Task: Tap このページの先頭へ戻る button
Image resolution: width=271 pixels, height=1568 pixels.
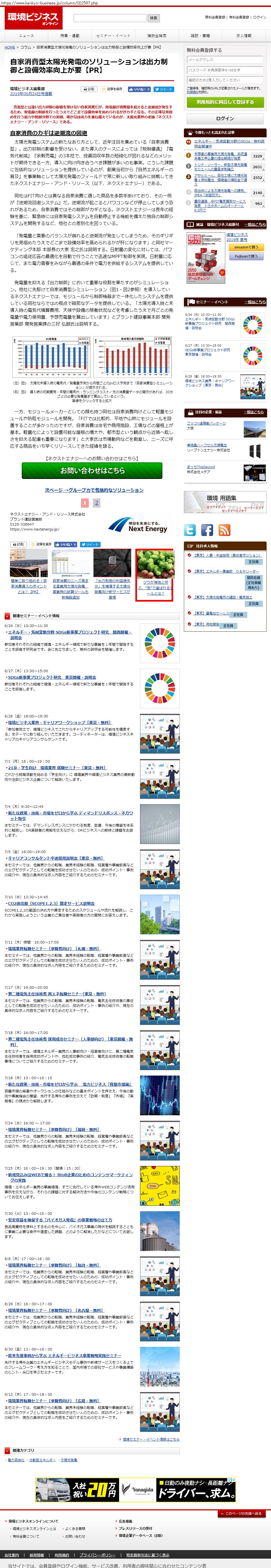Action: (x=243, y=1514)
